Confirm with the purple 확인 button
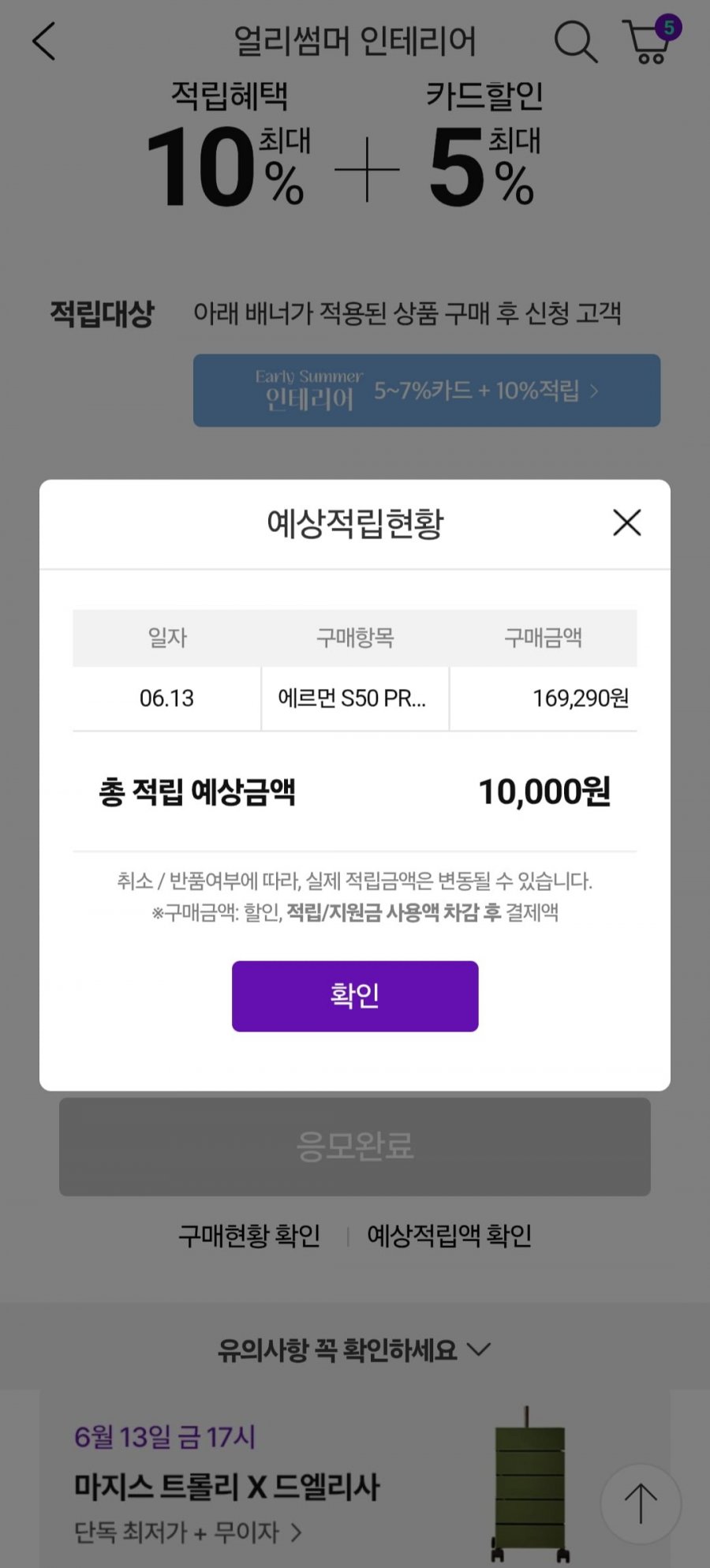710x1568 pixels. pyautogui.click(x=355, y=996)
